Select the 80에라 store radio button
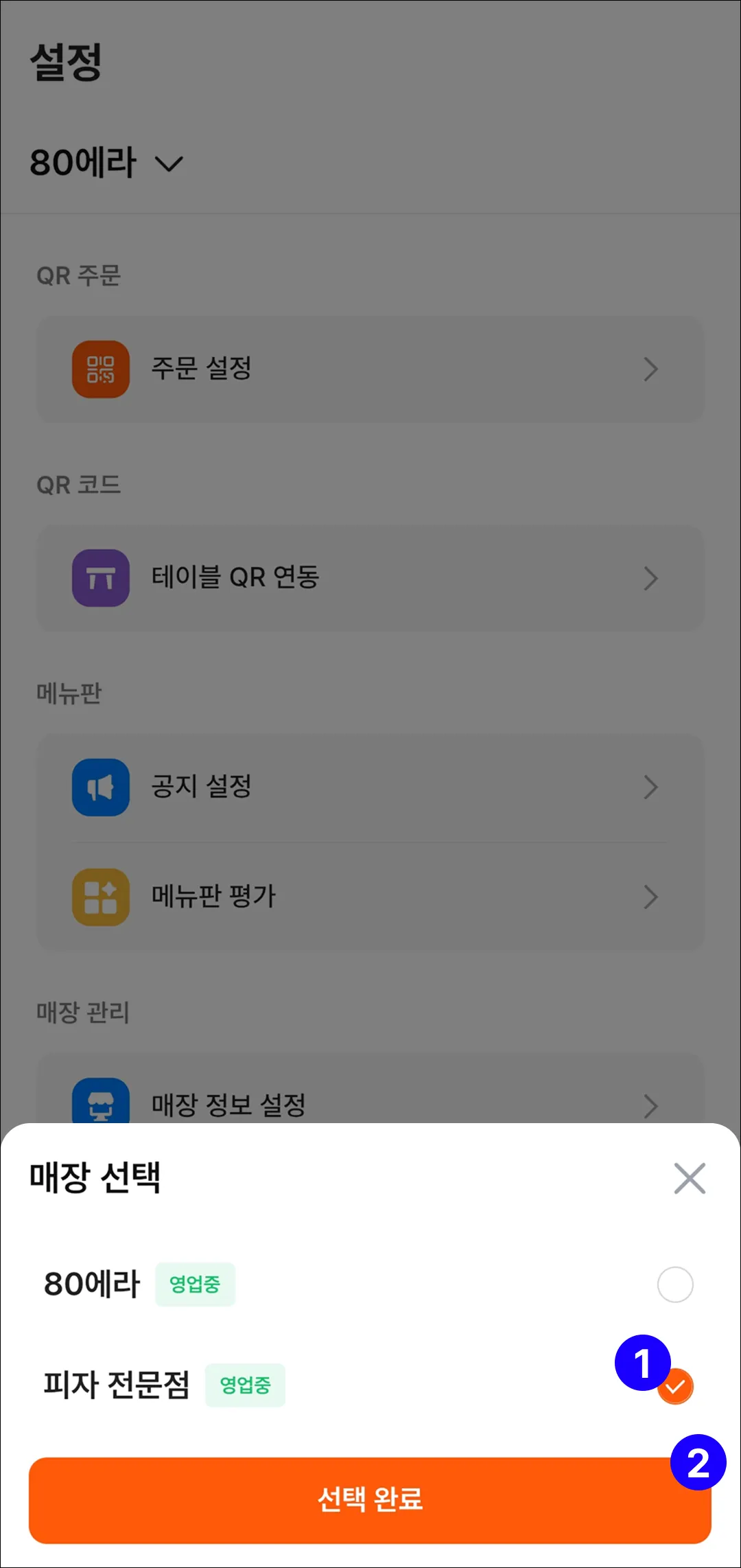 pyautogui.click(x=675, y=1284)
